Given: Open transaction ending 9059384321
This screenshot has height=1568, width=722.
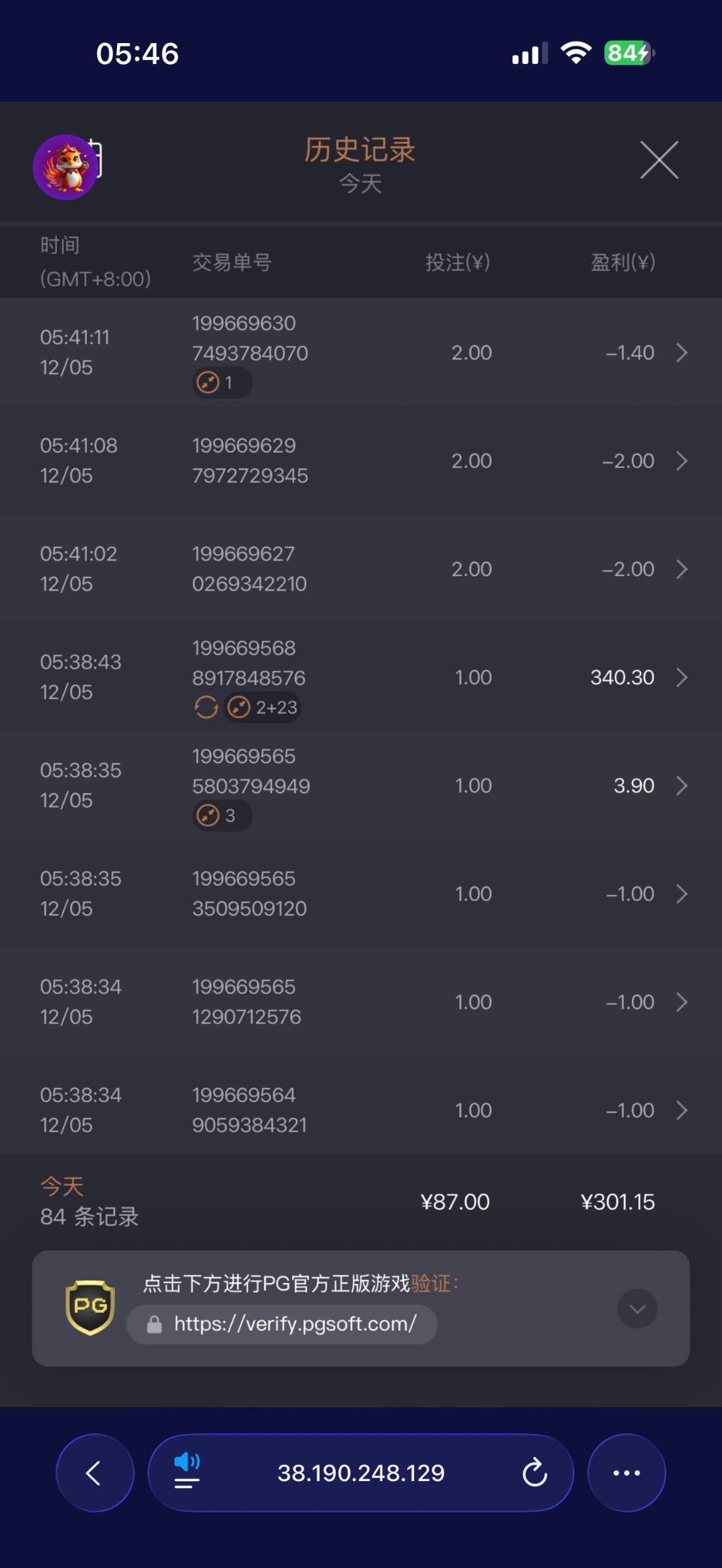Looking at the screenshot, I should coord(681,1111).
